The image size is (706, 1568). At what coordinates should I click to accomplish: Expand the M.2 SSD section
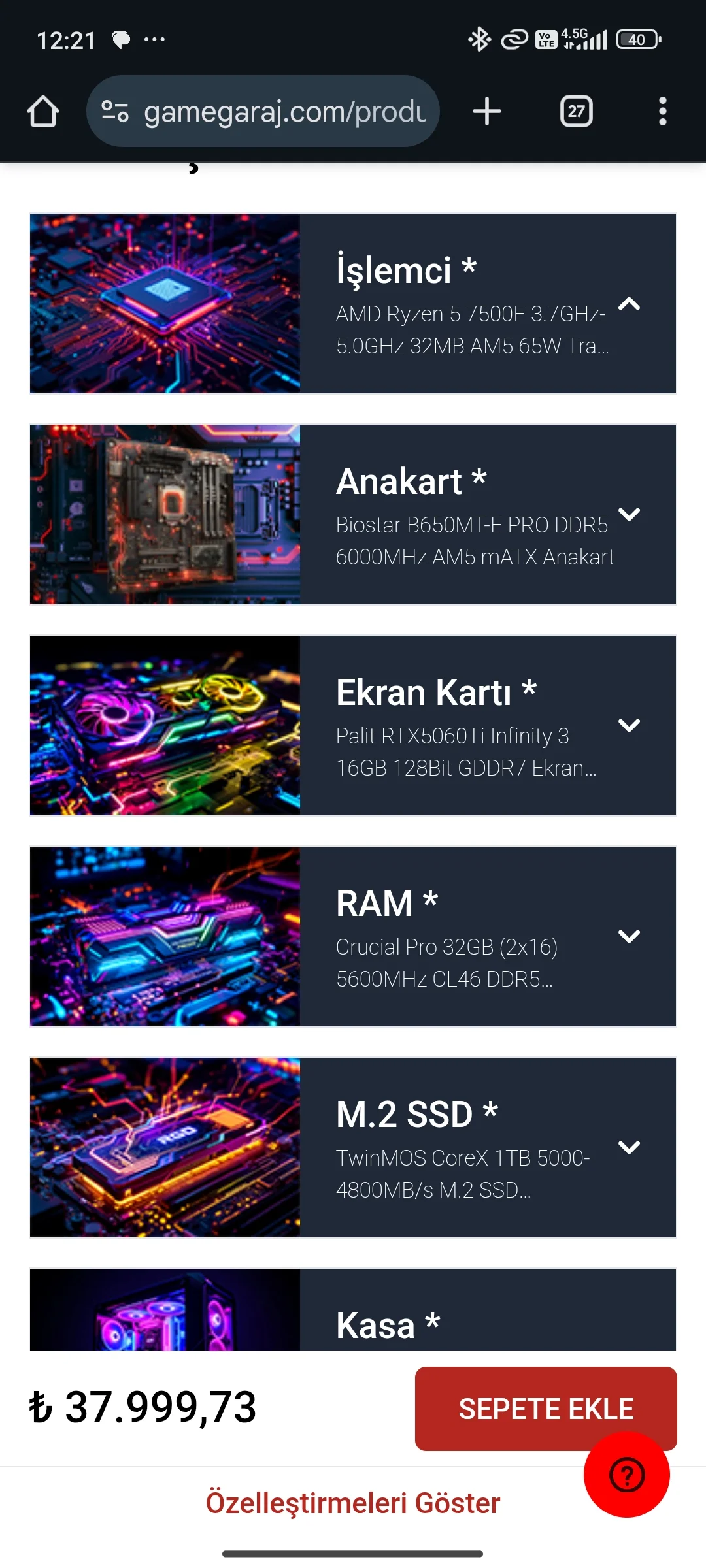tap(629, 1148)
